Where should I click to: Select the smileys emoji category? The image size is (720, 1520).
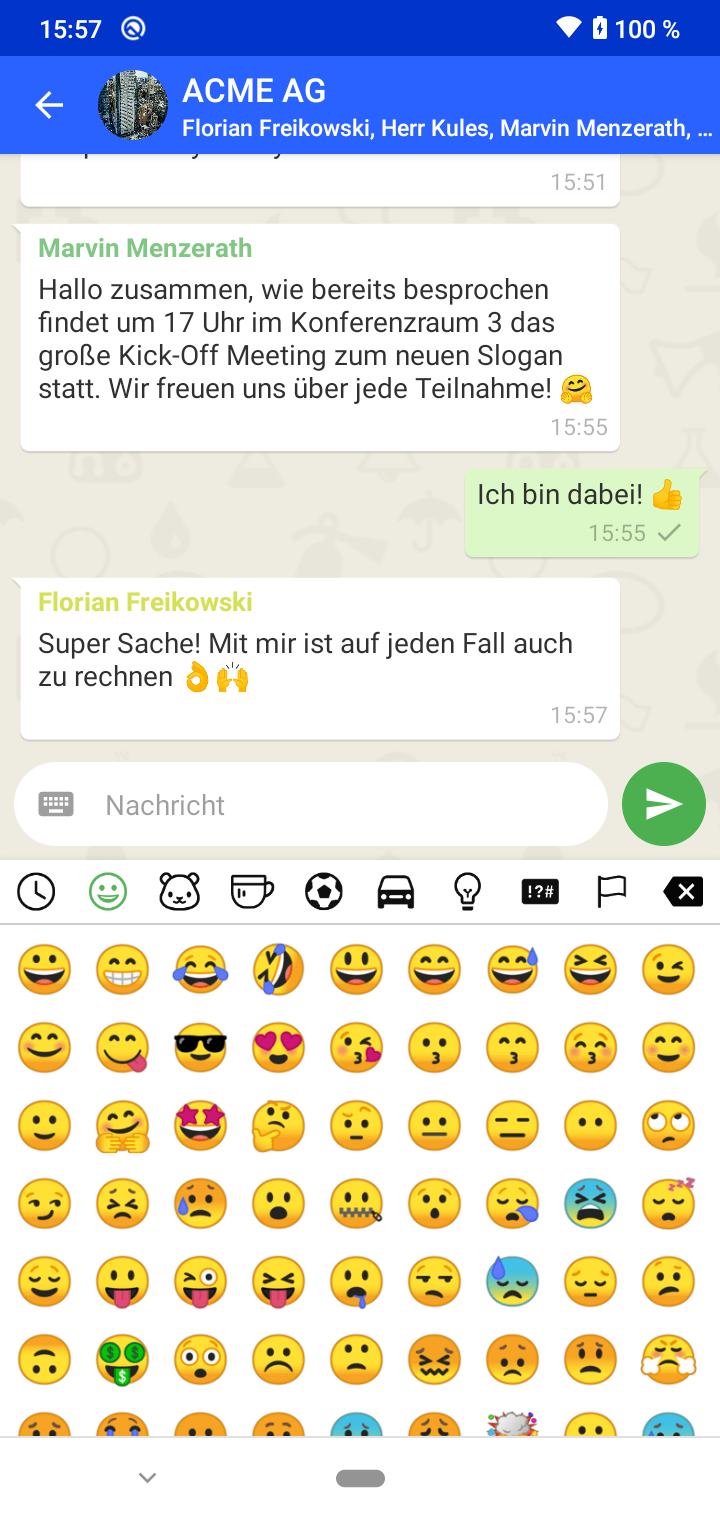click(108, 891)
